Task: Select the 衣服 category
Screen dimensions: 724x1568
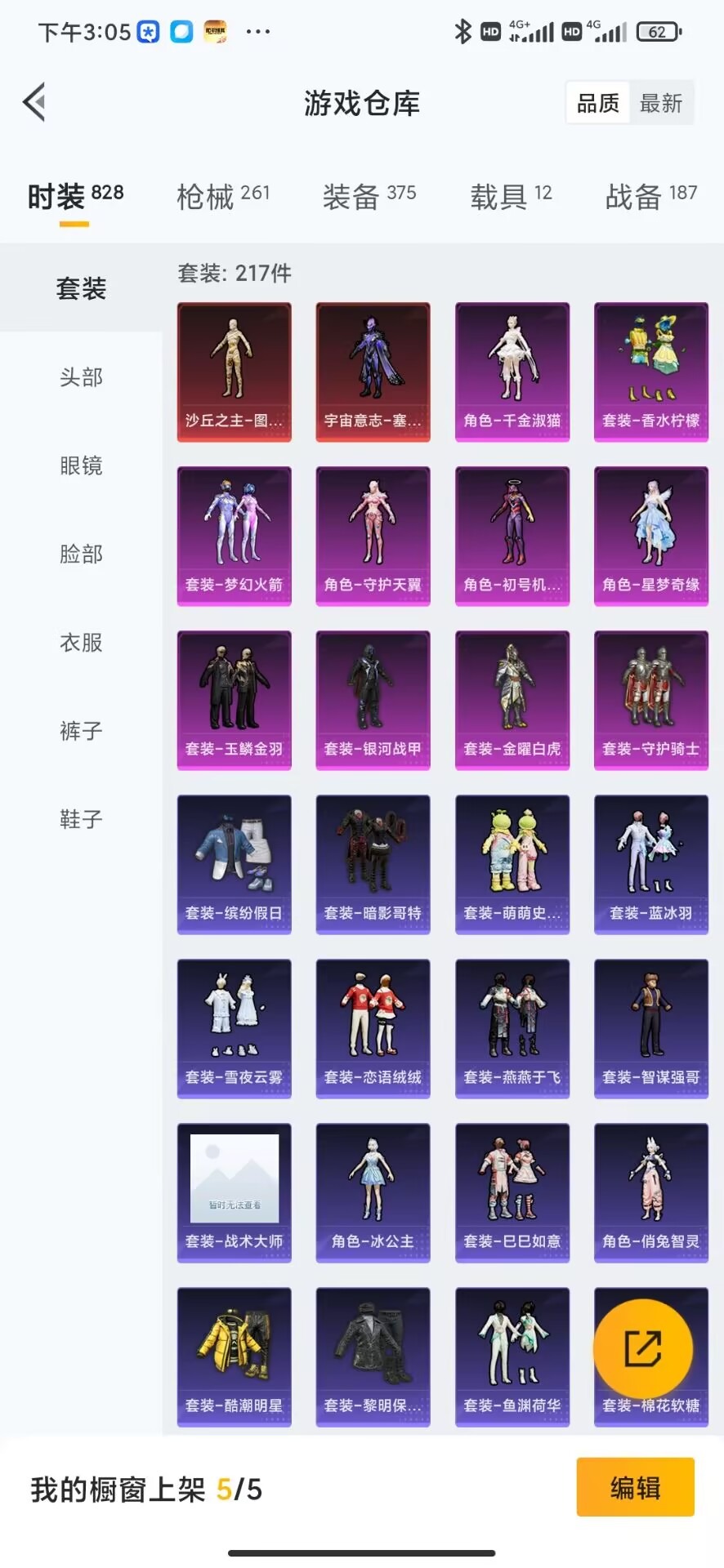Action: point(81,642)
